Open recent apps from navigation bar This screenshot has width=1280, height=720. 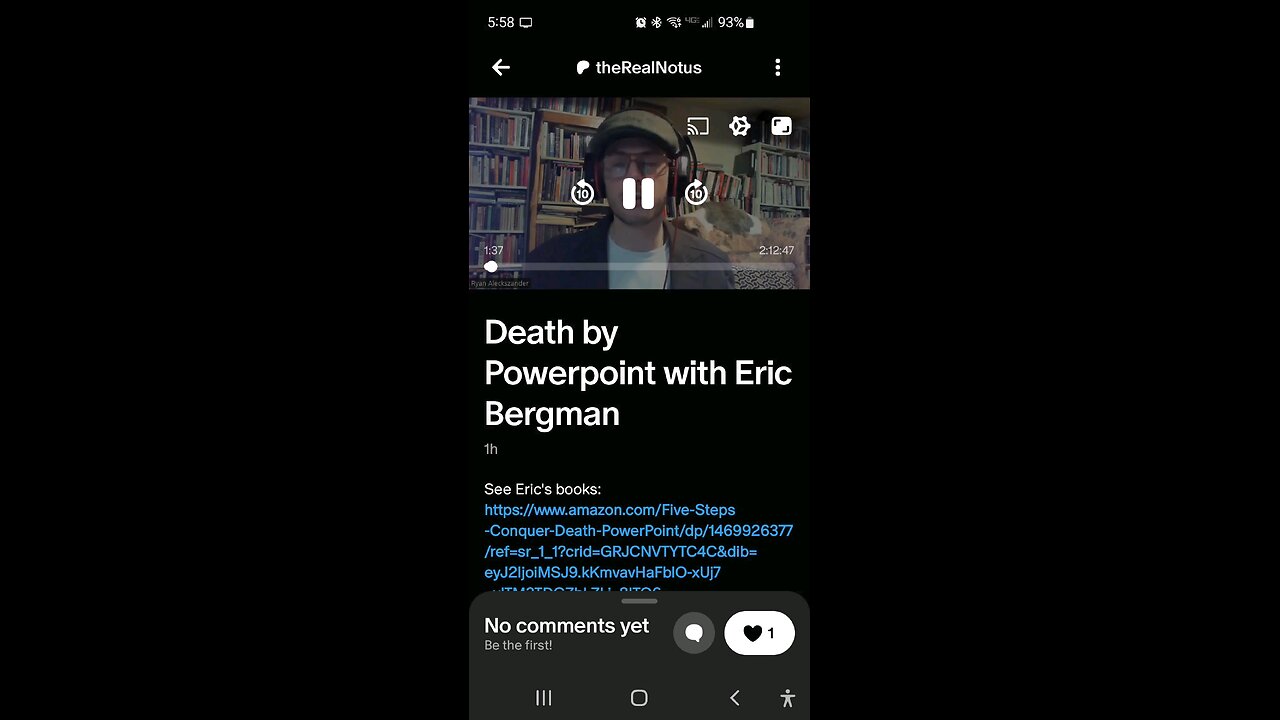[544, 698]
